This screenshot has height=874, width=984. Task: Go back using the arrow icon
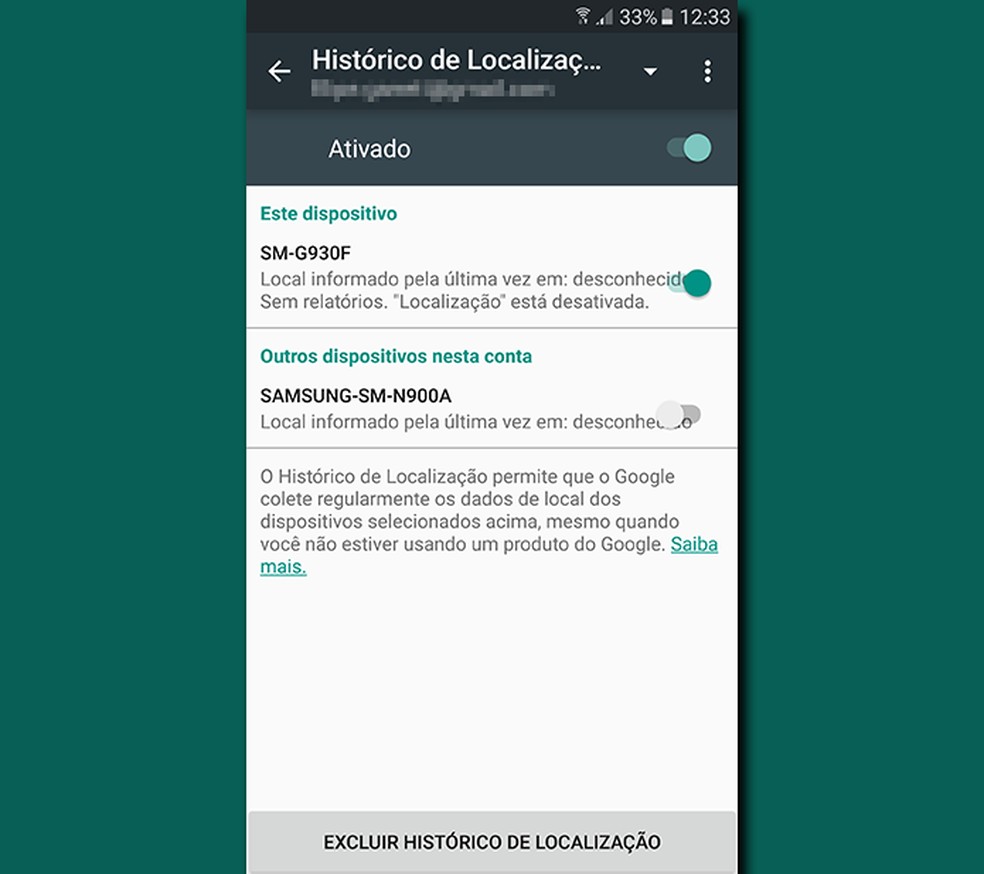pyautogui.click(x=279, y=71)
